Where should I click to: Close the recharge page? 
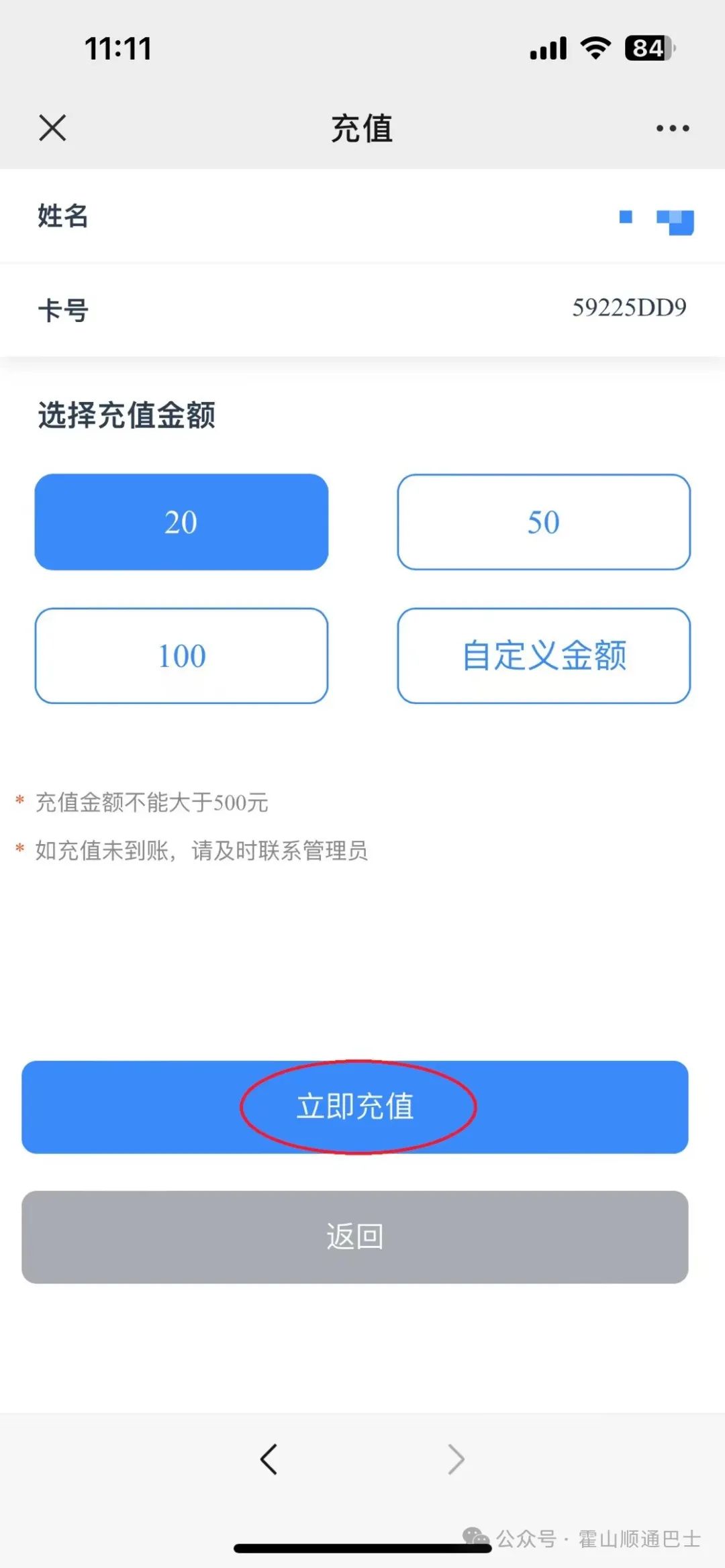click(x=52, y=127)
